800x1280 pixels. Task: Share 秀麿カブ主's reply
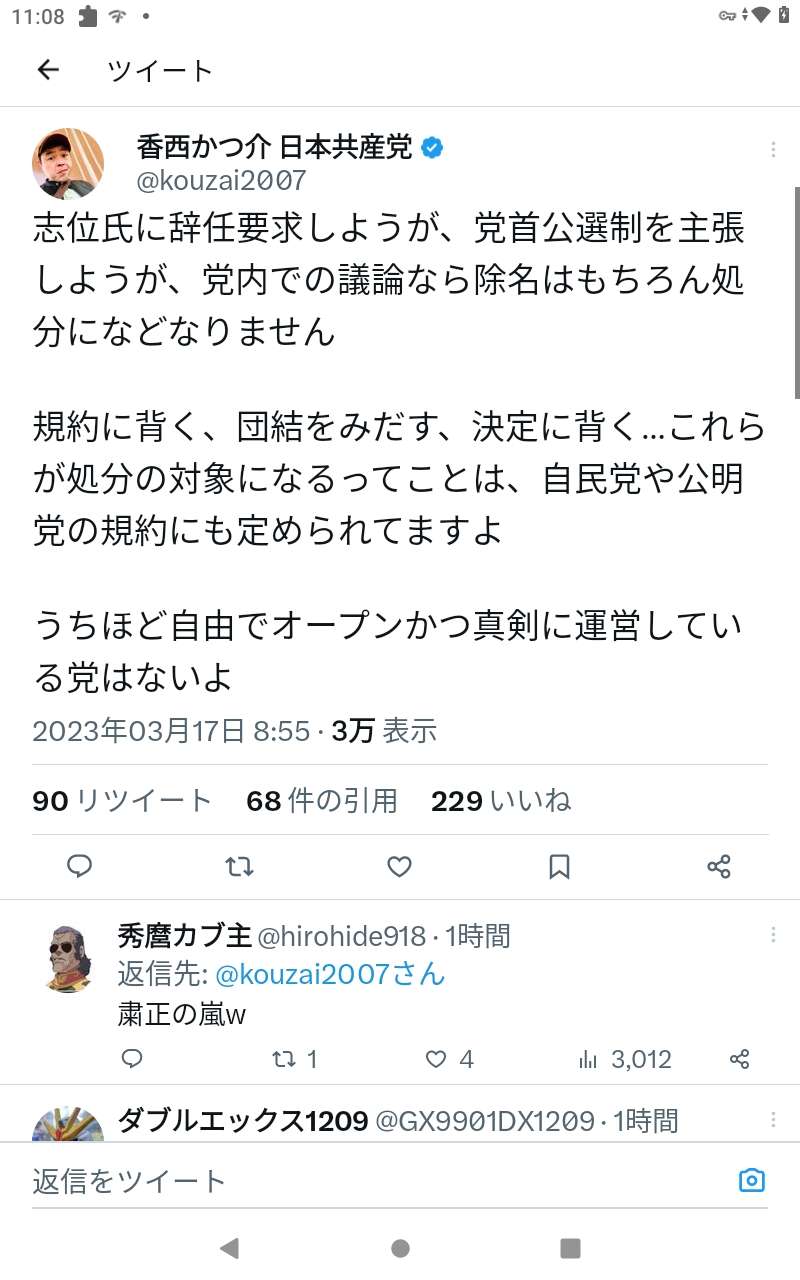pyautogui.click(x=739, y=1059)
